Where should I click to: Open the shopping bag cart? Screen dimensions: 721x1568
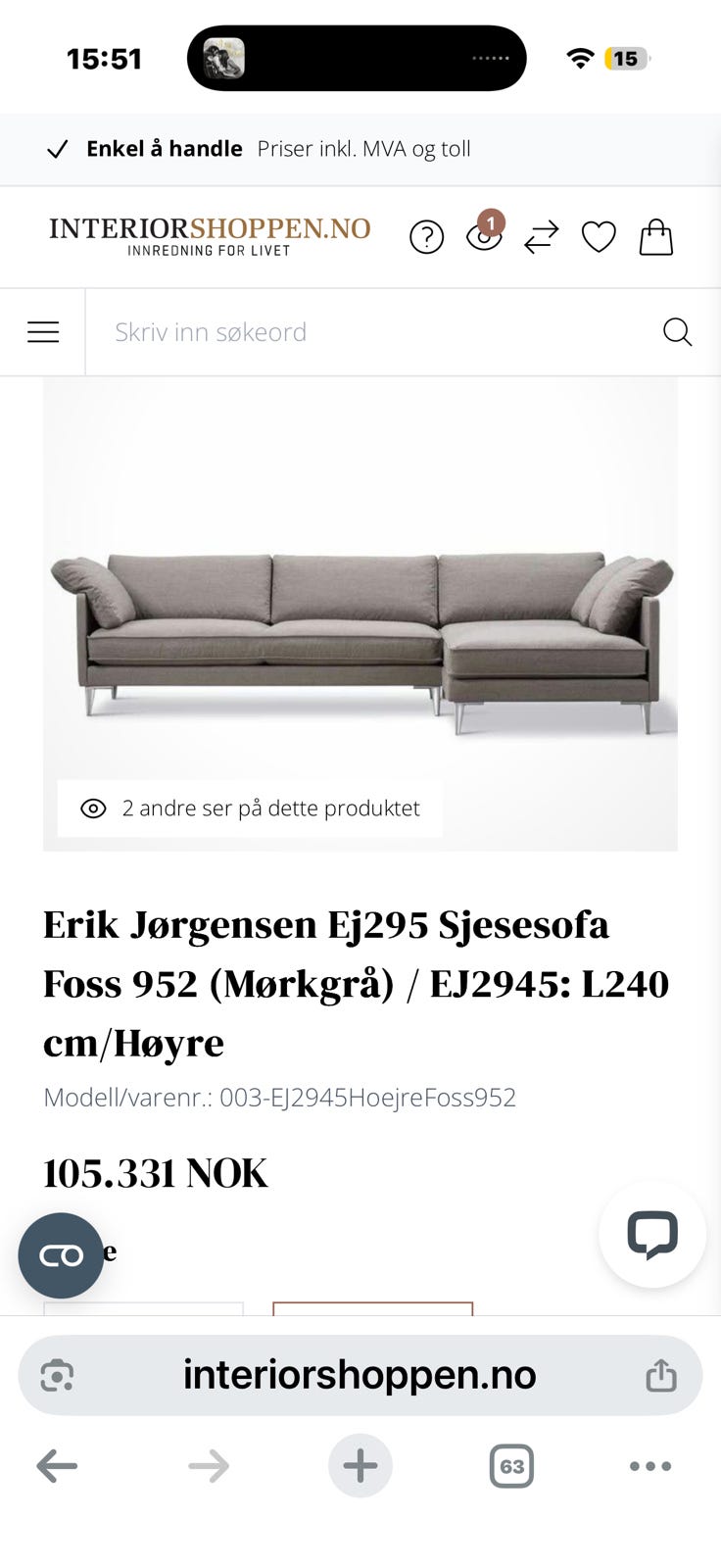656,237
